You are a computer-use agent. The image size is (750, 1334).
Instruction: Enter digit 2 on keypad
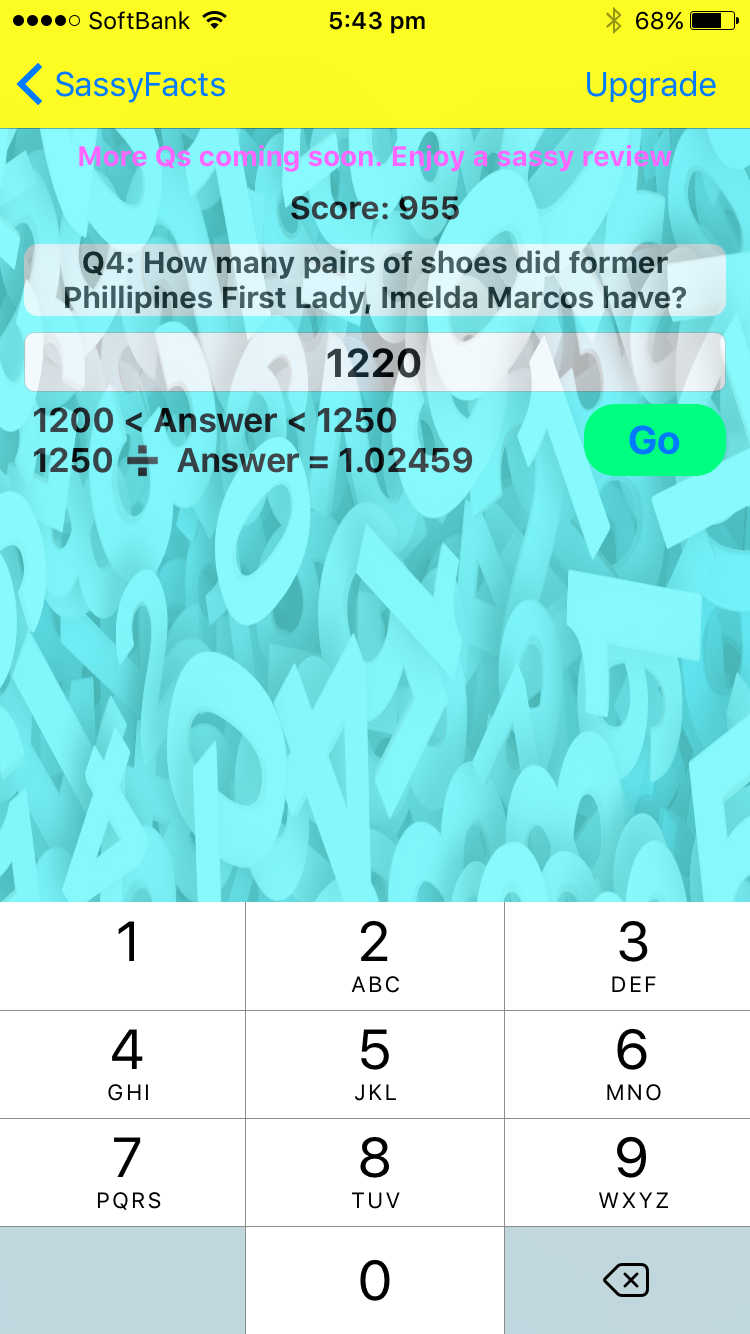(x=375, y=956)
